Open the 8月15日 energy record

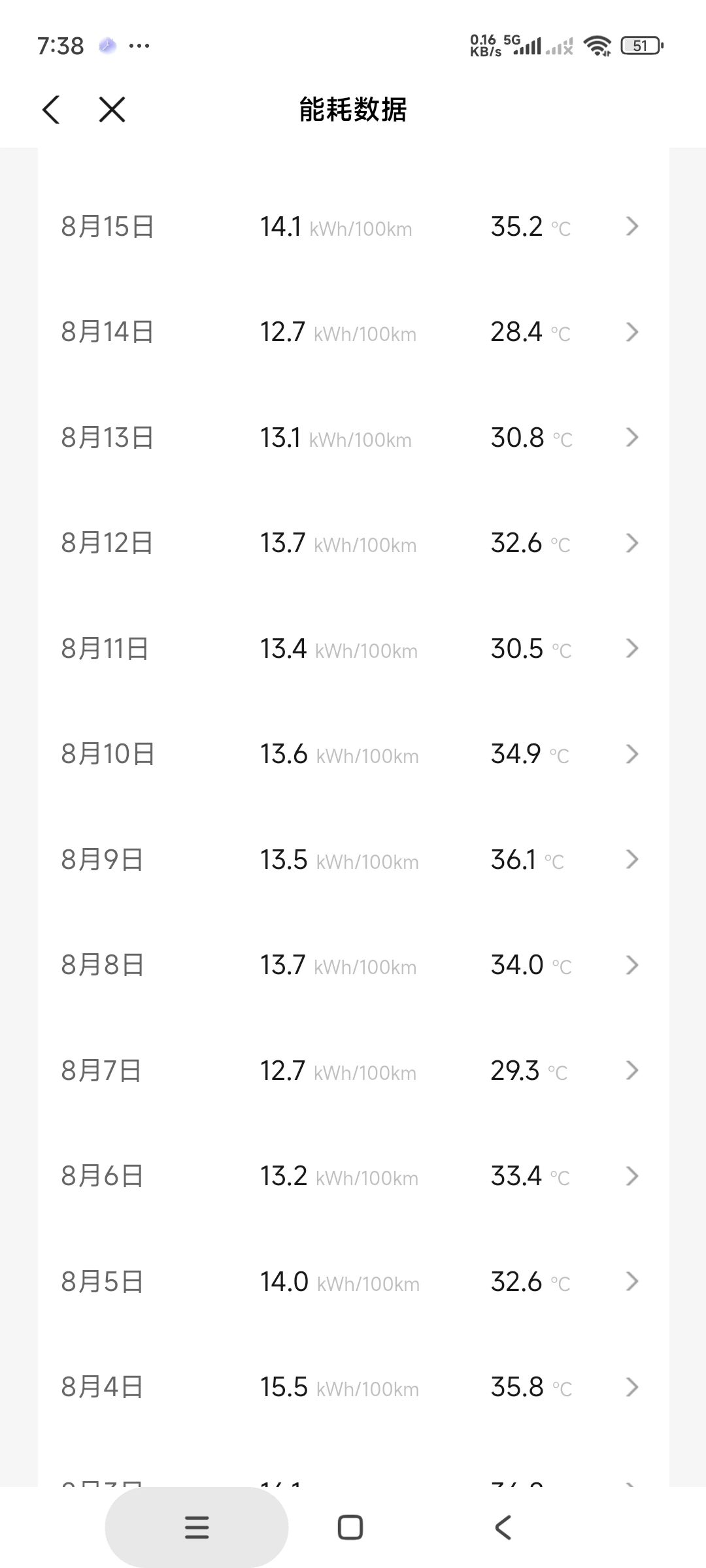click(353, 227)
